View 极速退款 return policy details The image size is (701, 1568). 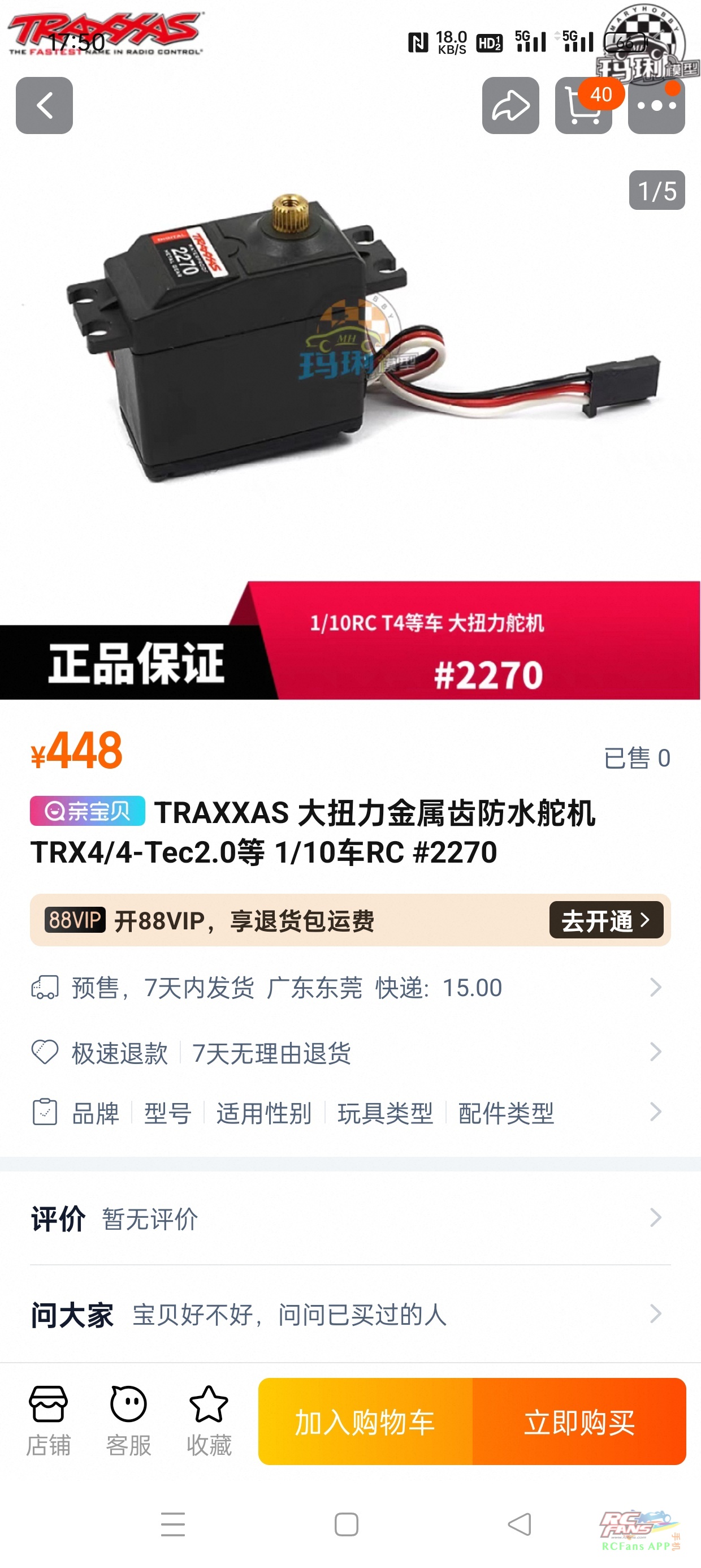click(350, 1053)
